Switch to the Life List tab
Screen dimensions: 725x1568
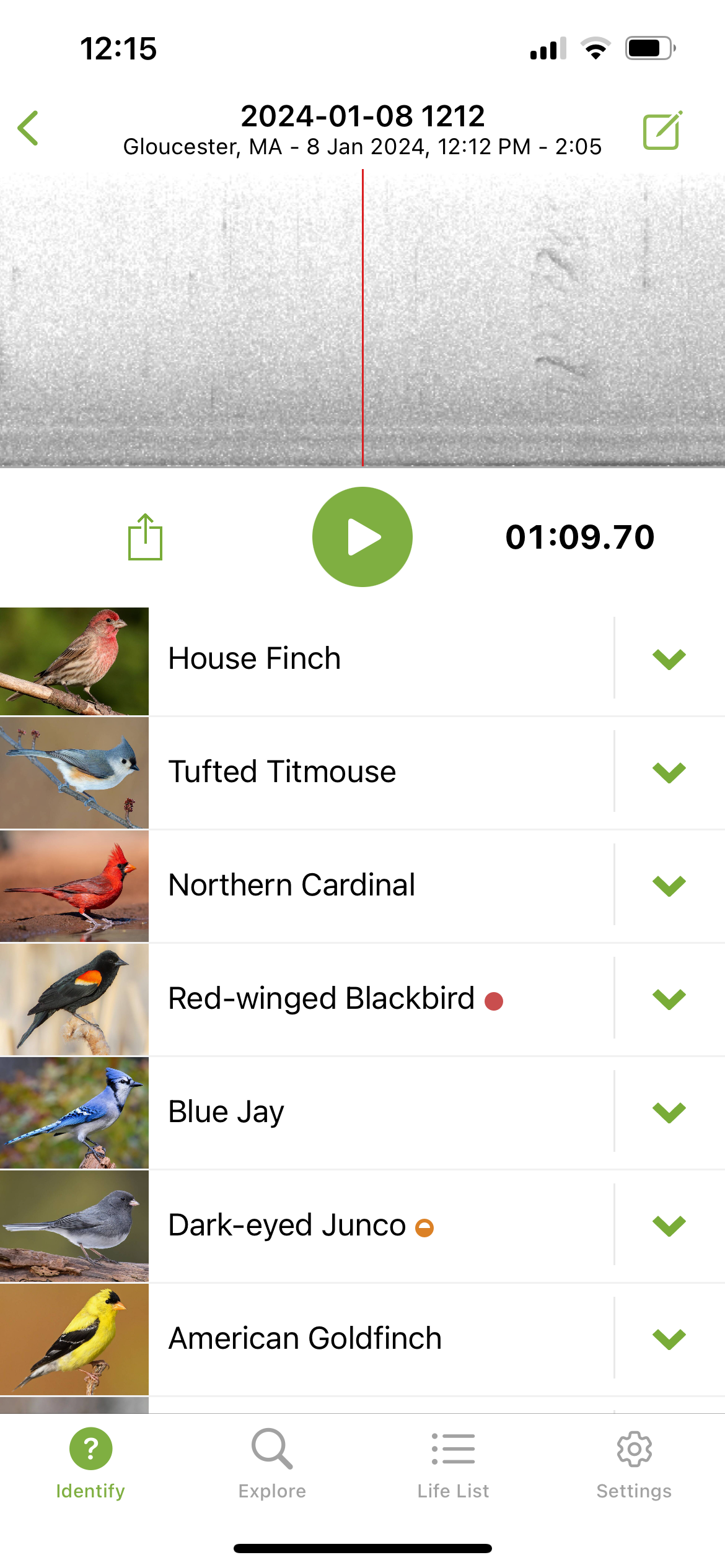(x=453, y=1463)
